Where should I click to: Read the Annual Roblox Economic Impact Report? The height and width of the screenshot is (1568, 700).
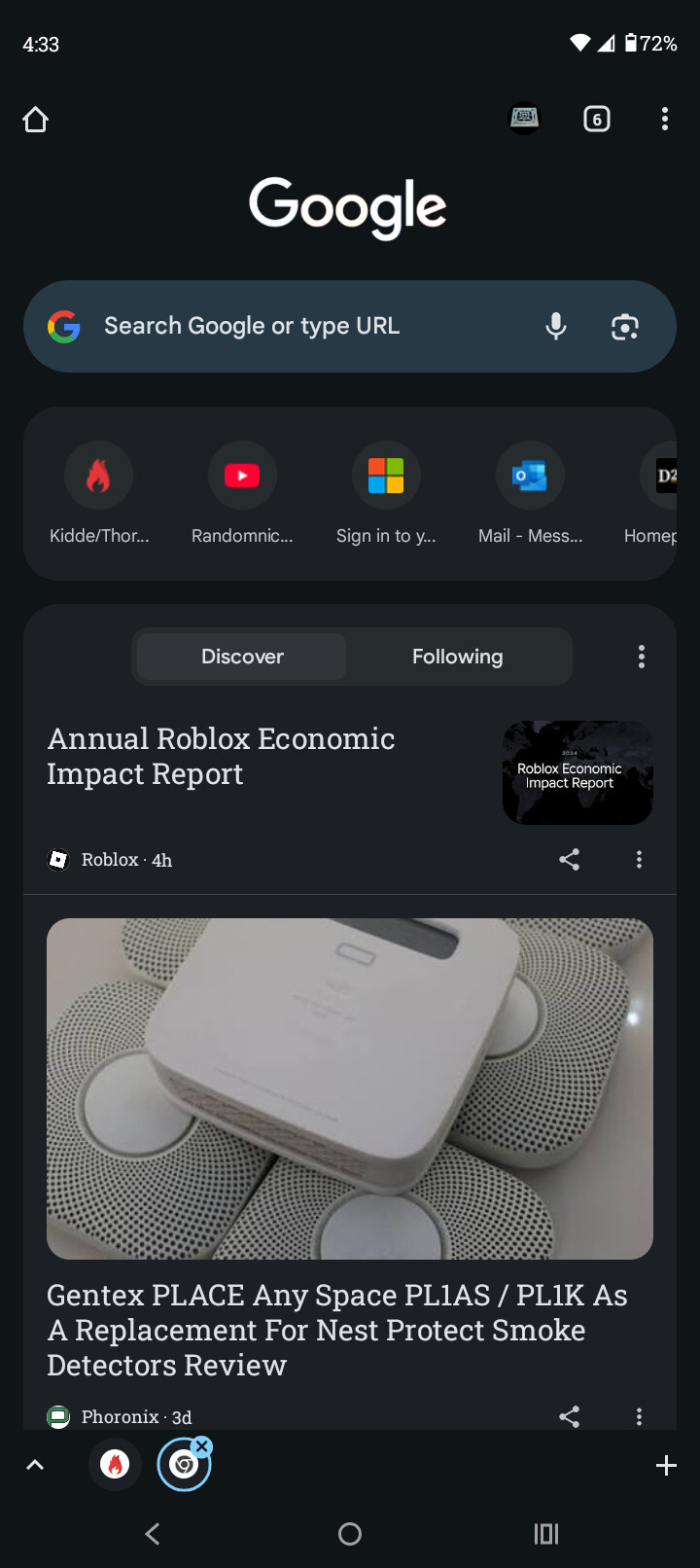pyautogui.click(x=222, y=756)
